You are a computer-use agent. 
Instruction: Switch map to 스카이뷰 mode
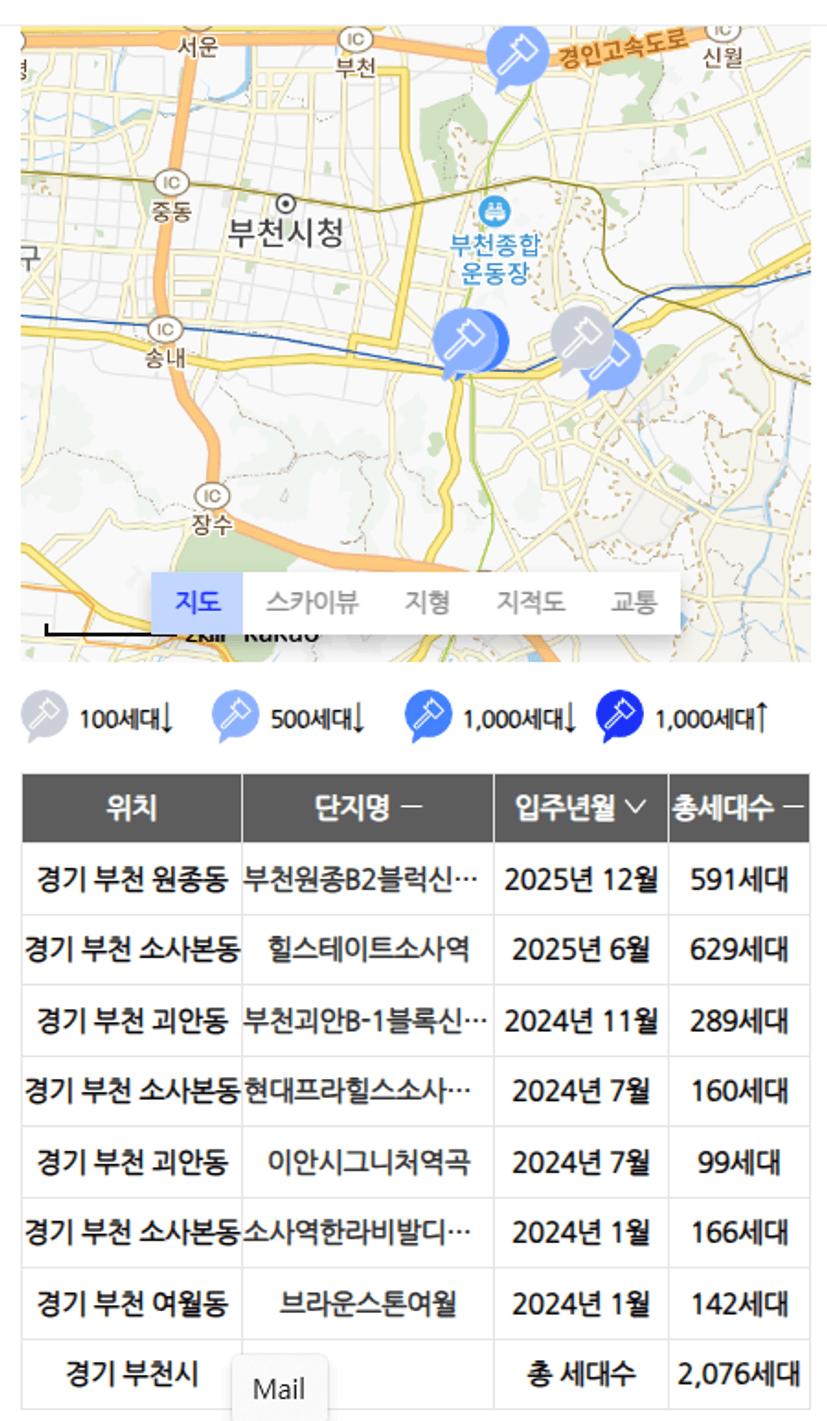312,602
